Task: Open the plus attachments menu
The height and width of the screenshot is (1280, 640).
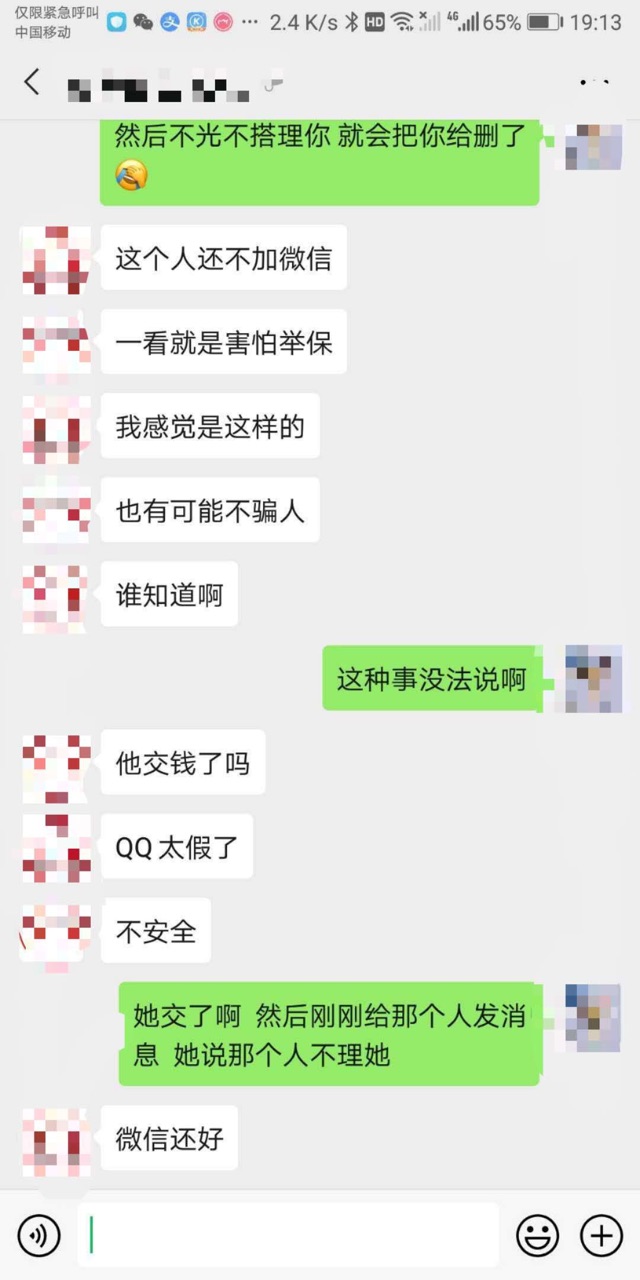Action: point(601,1236)
